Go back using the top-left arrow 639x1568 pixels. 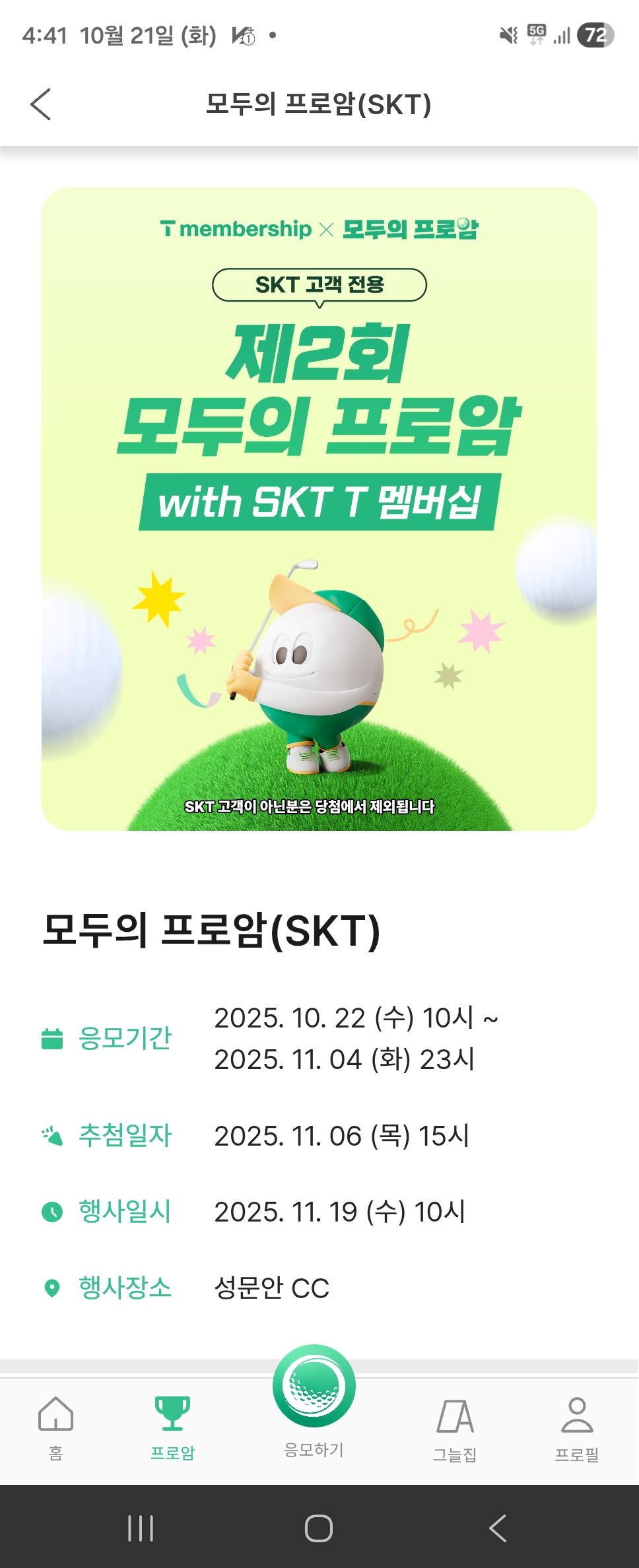click(41, 104)
